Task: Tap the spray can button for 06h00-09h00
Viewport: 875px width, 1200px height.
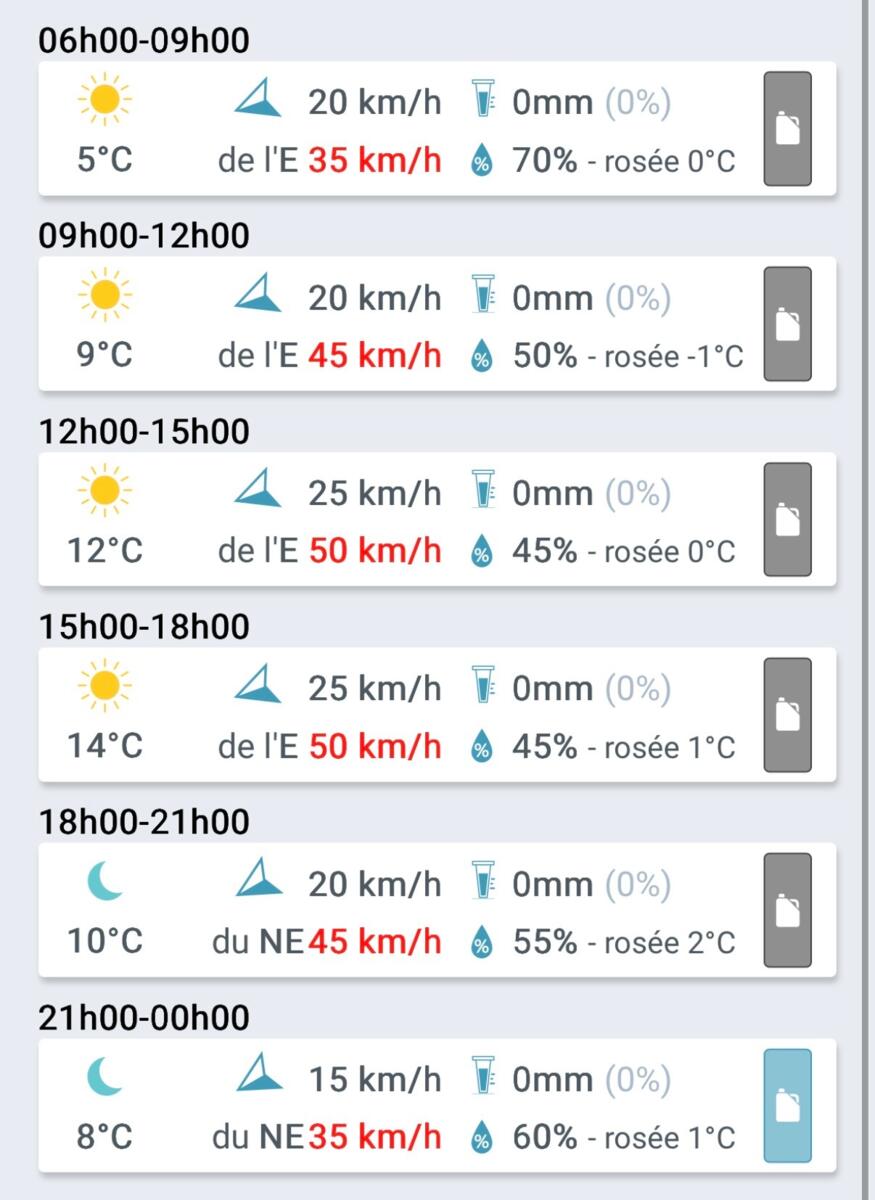Action: 787,129
